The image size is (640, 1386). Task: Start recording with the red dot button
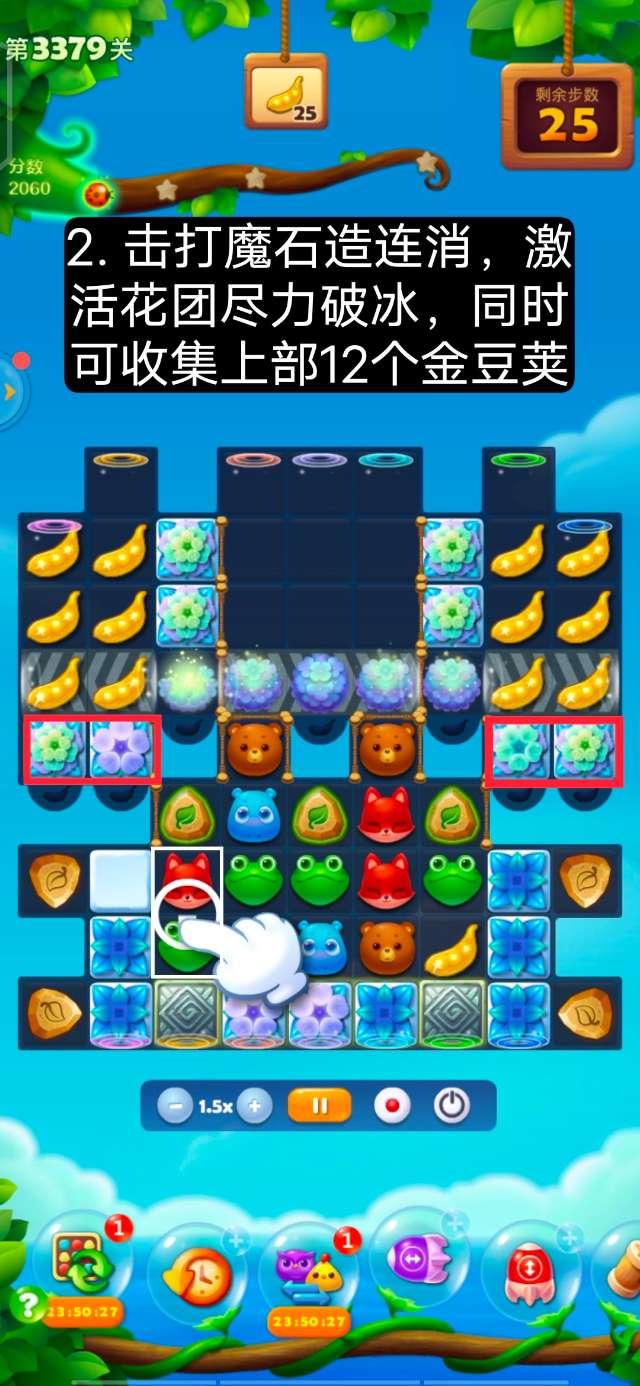coord(391,1106)
